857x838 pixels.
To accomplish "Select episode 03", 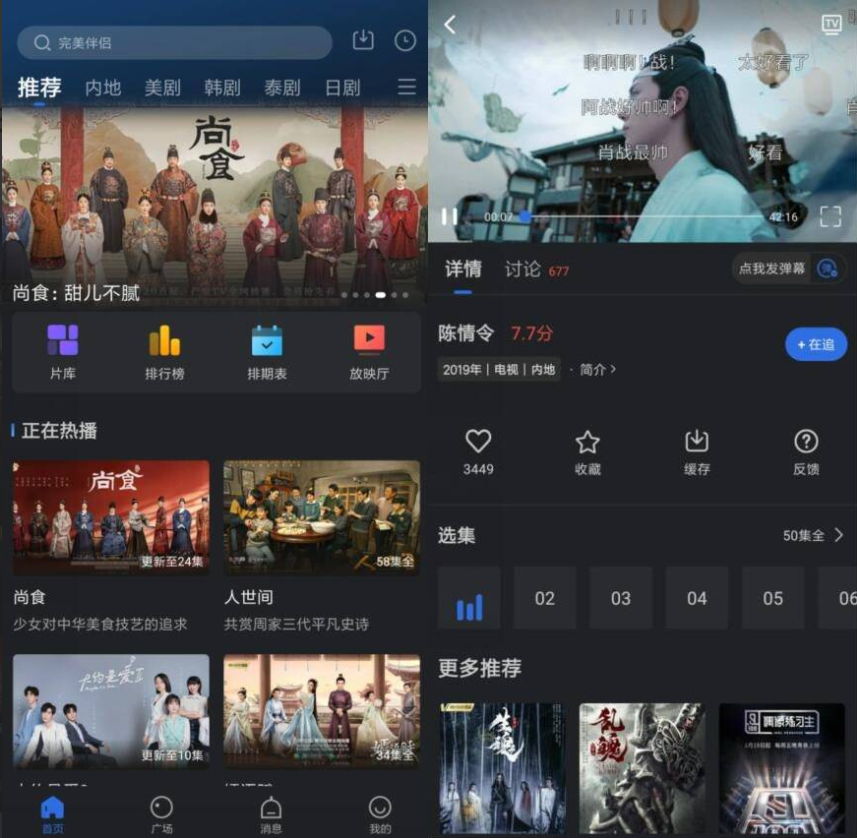I will 621,598.
